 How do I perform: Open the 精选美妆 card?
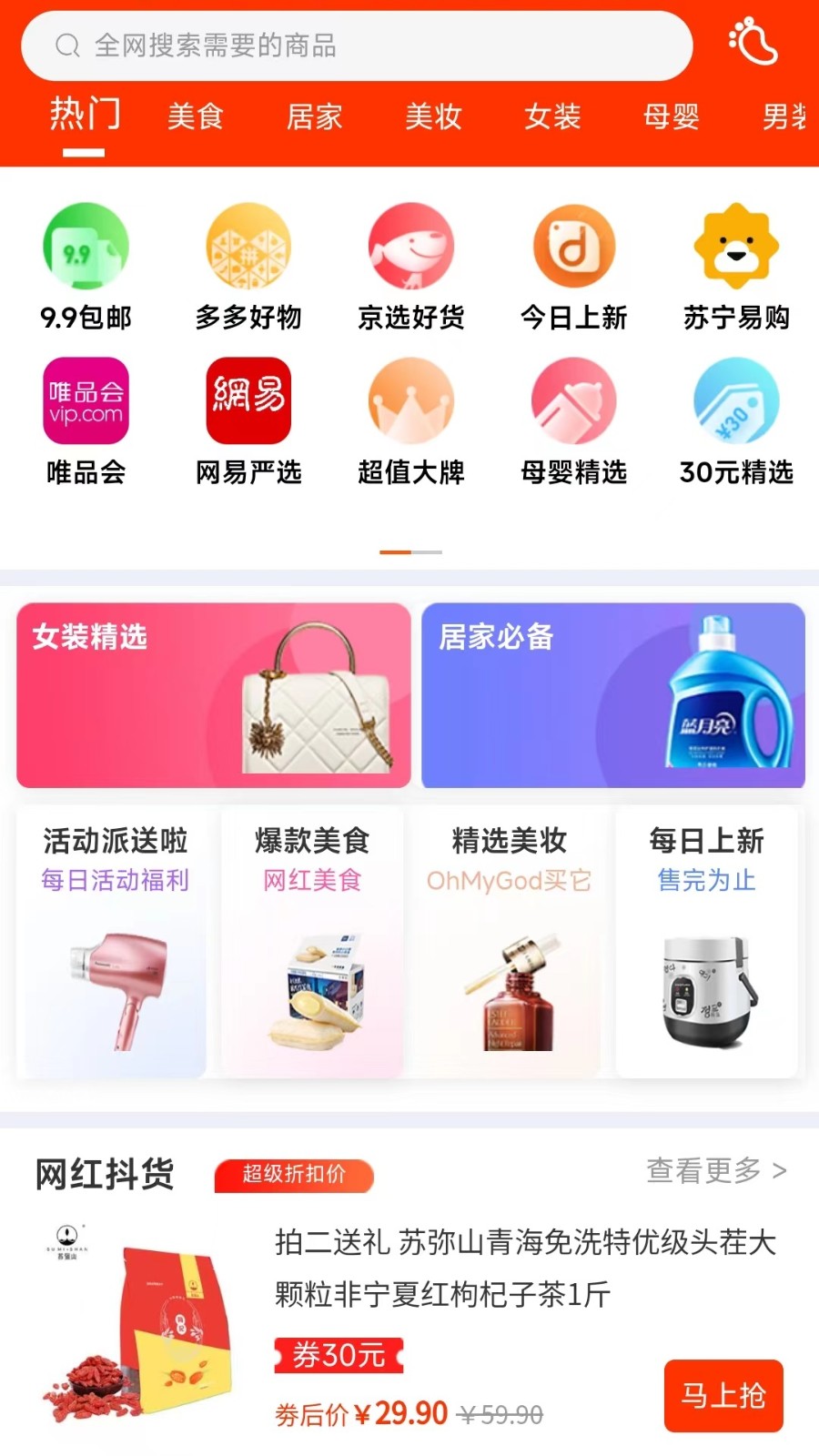pyautogui.click(x=509, y=941)
